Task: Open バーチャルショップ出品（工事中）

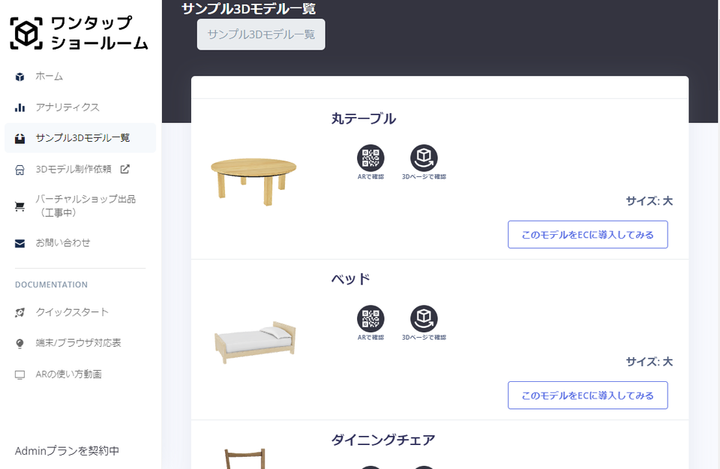Action: (84, 205)
